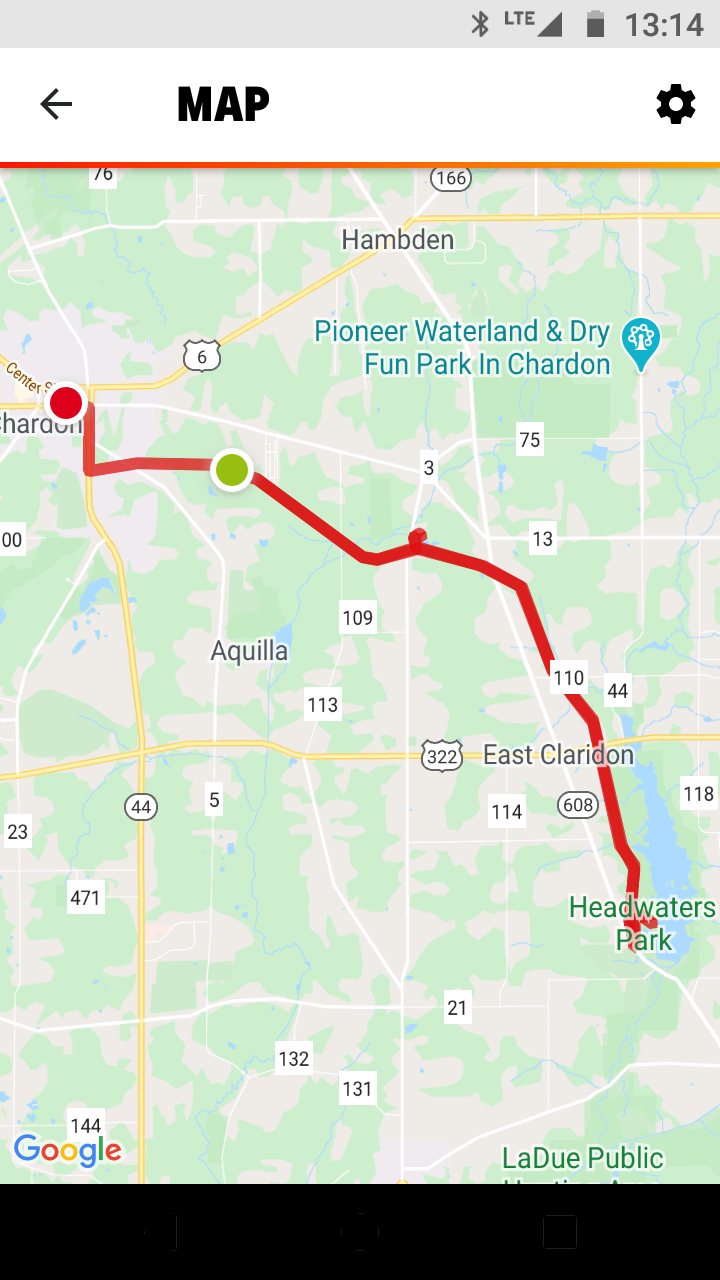Open map settings gear
The image size is (720, 1280).
click(x=675, y=104)
